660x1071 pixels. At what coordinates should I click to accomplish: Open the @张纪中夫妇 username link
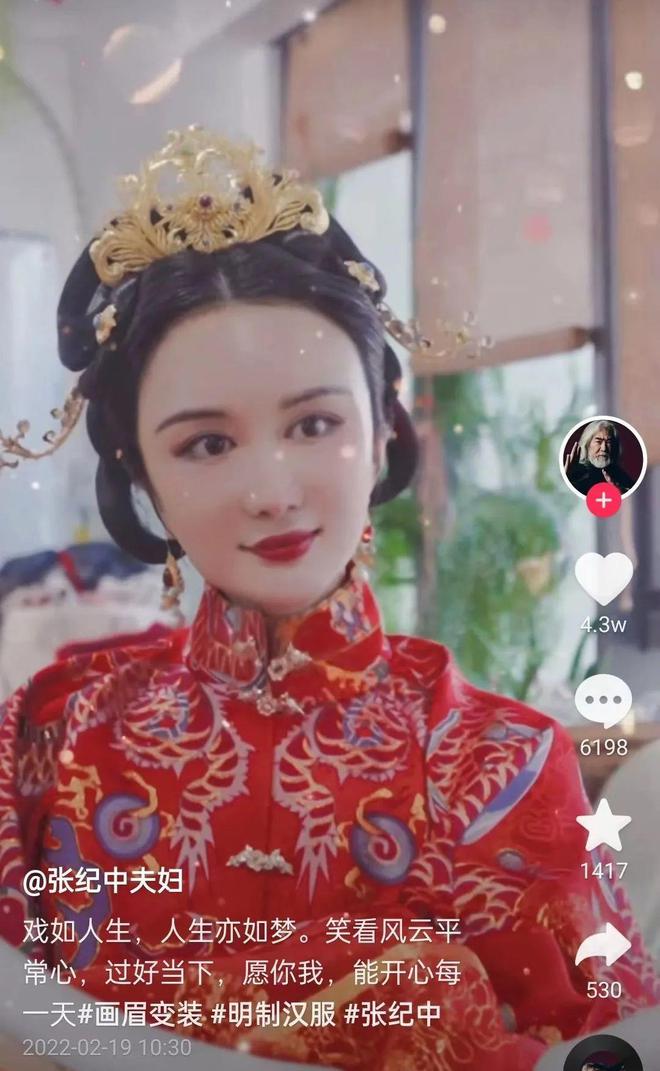pos(103,881)
